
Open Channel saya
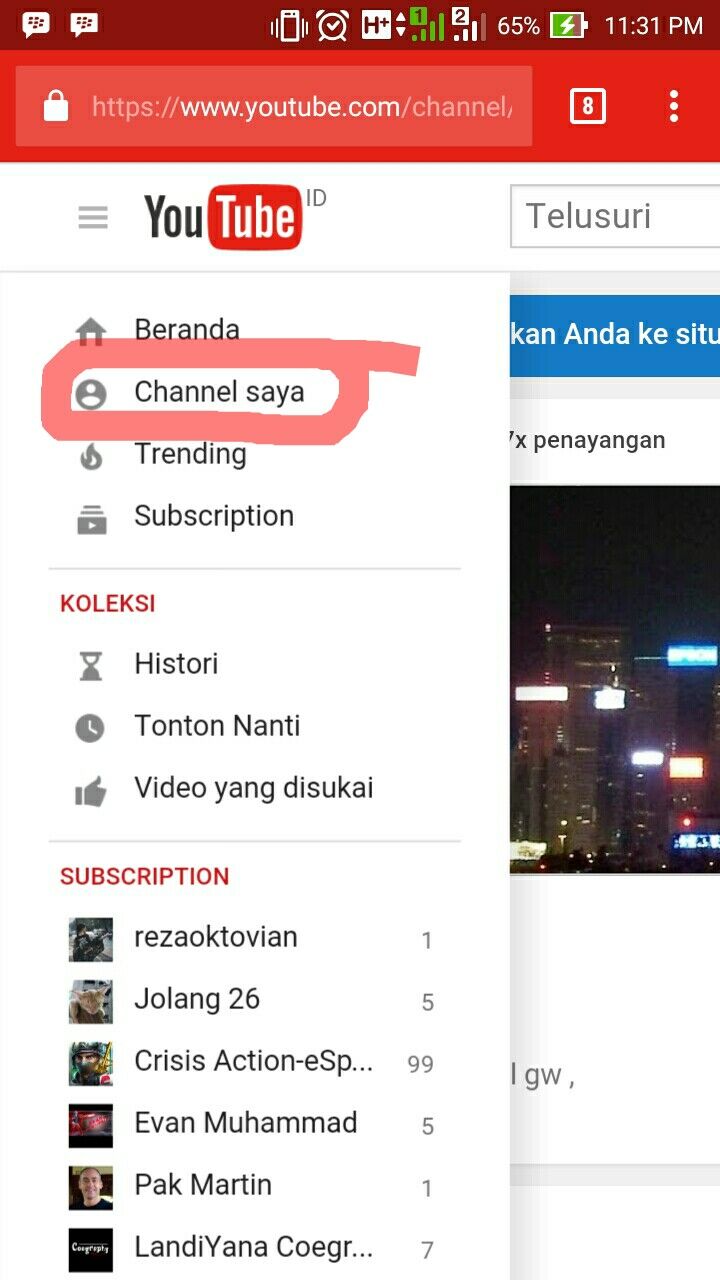(218, 392)
